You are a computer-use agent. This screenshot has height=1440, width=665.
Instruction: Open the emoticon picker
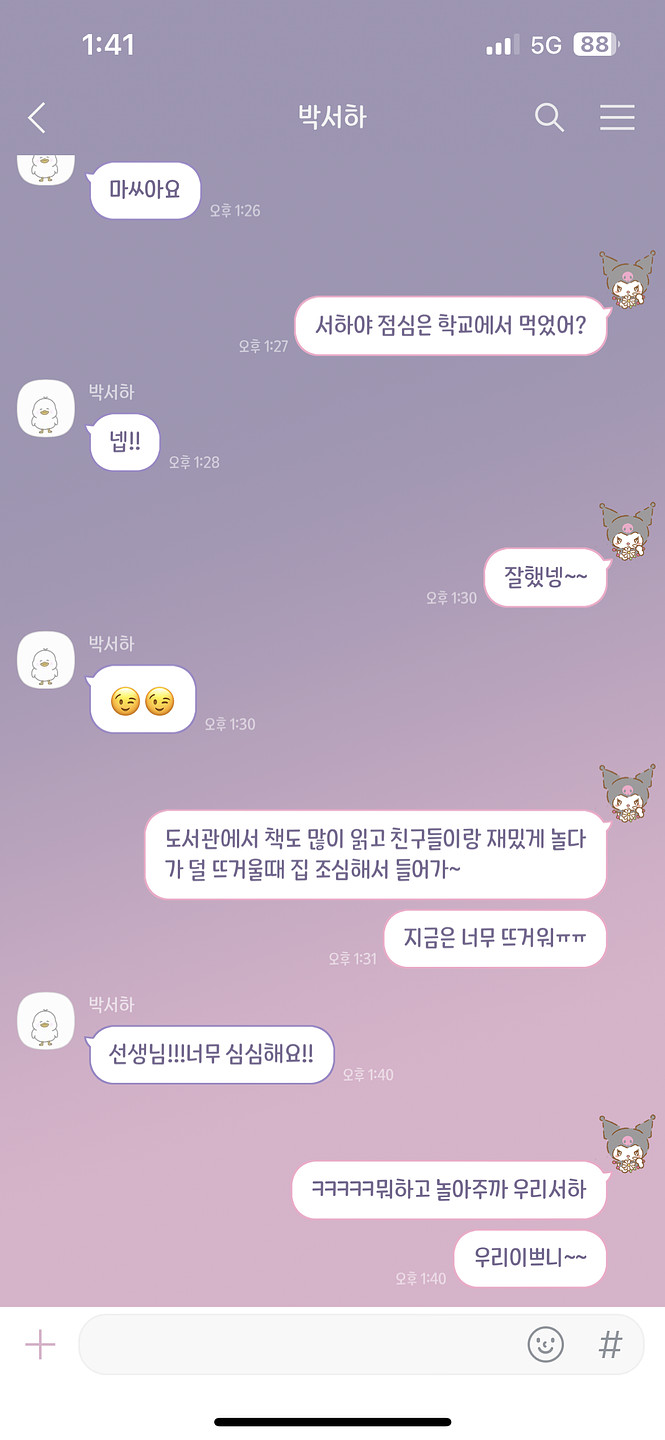click(546, 1345)
